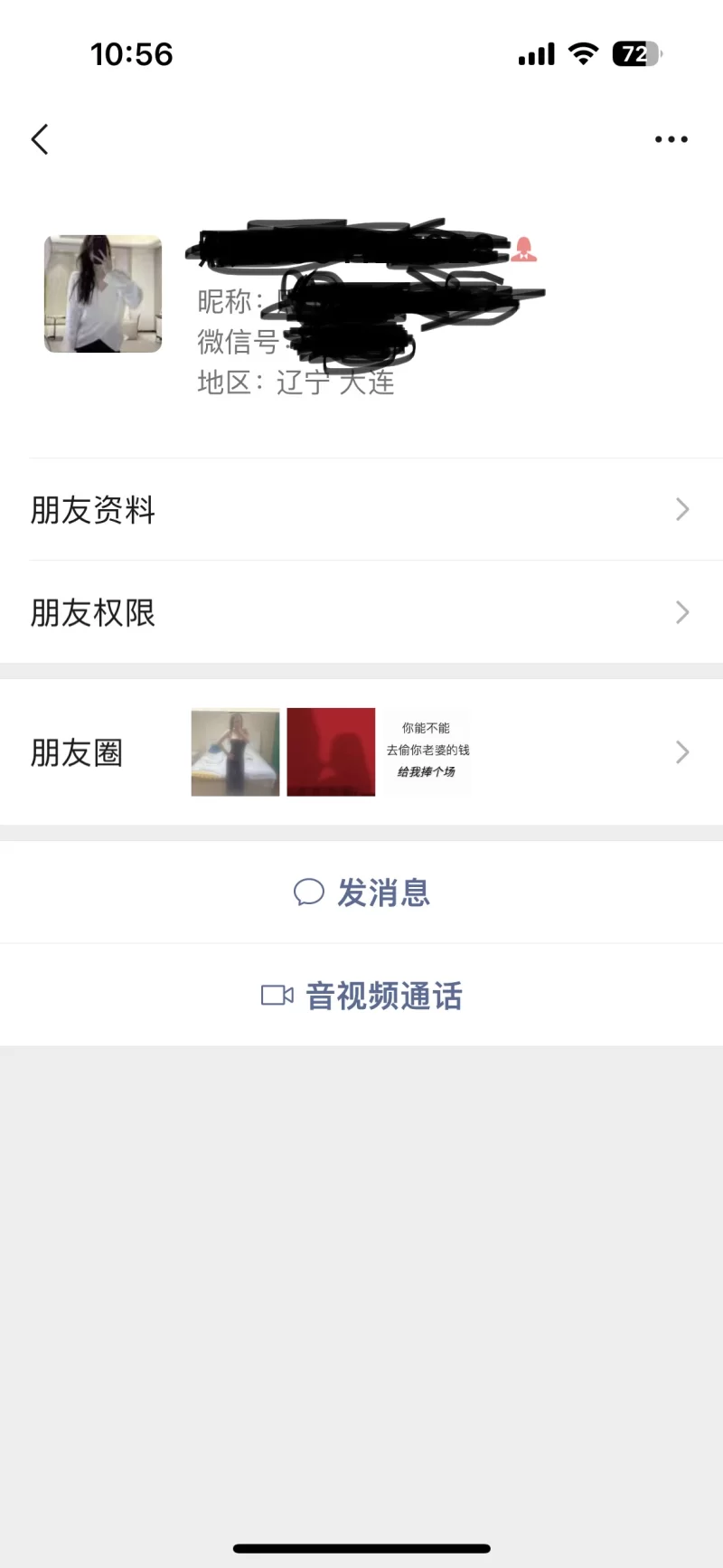Tap the Wi-Fi icon in status bar

(x=583, y=54)
